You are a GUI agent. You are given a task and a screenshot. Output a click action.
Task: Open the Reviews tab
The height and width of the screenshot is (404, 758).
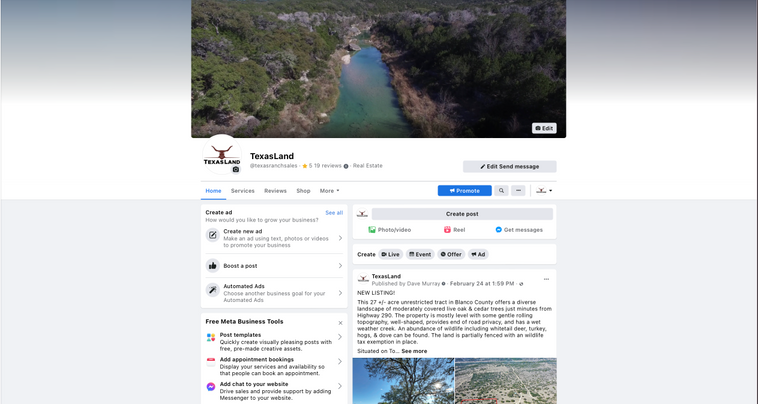pyautogui.click(x=275, y=191)
